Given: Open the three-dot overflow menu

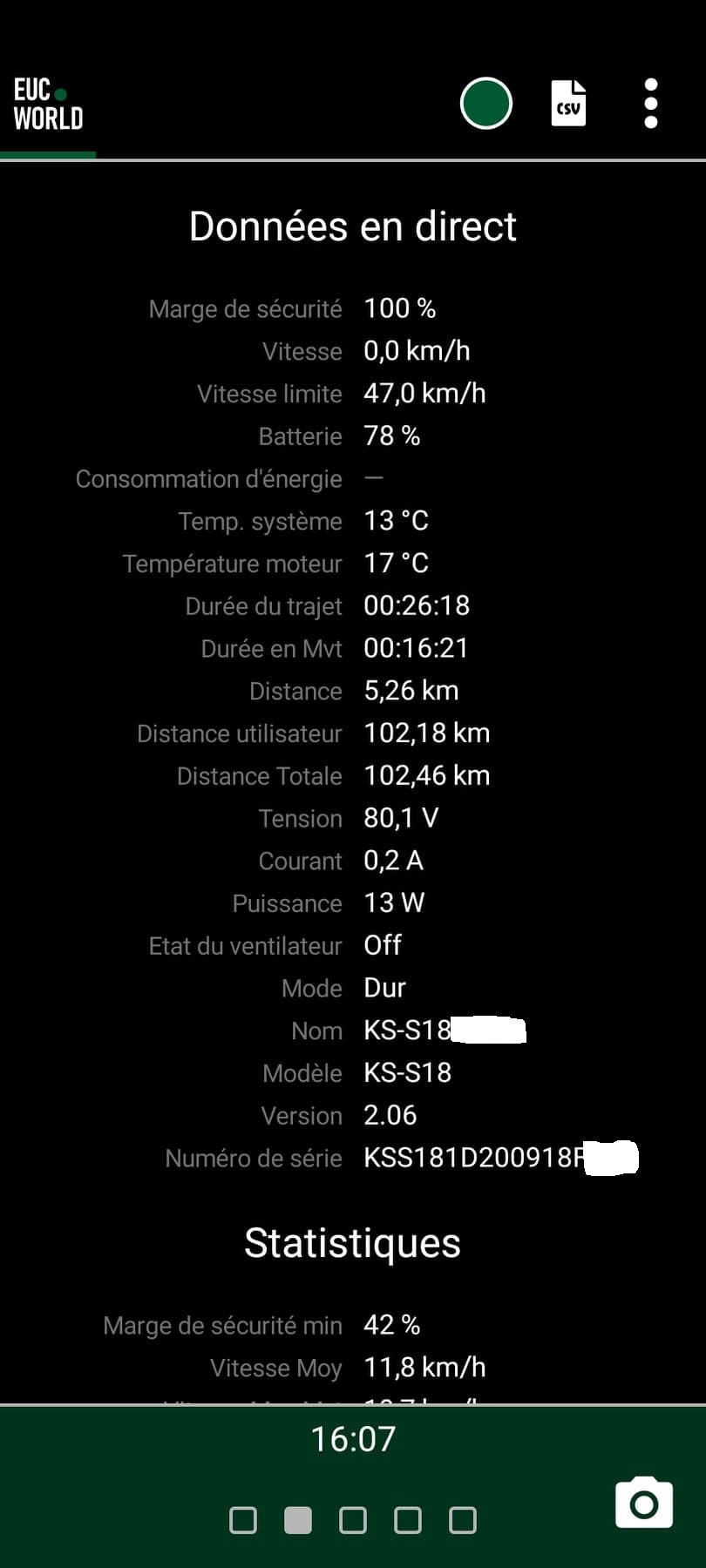Looking at the screenshot, I should pos(651,104).
